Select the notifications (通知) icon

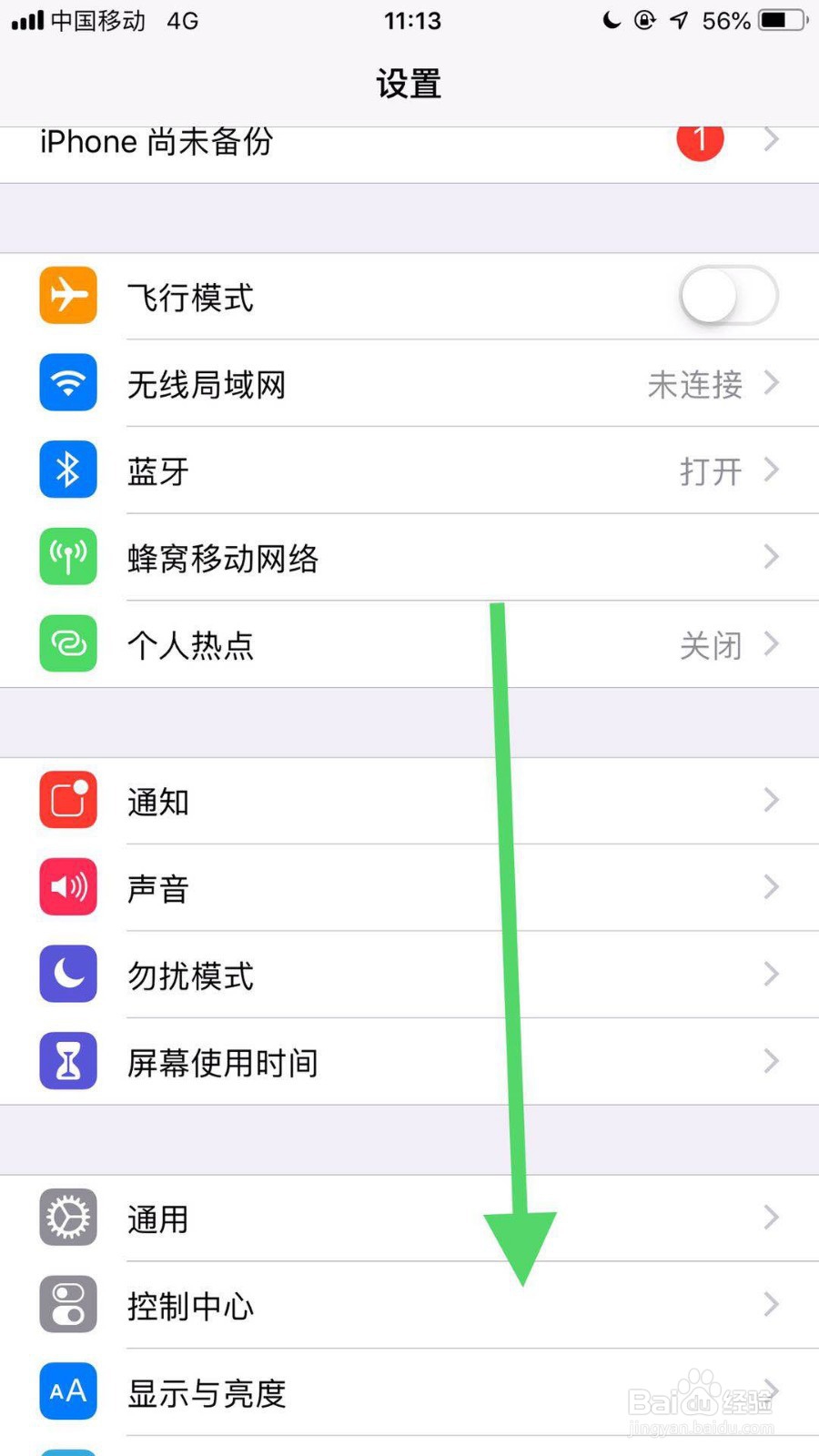(x=67, y=800)
